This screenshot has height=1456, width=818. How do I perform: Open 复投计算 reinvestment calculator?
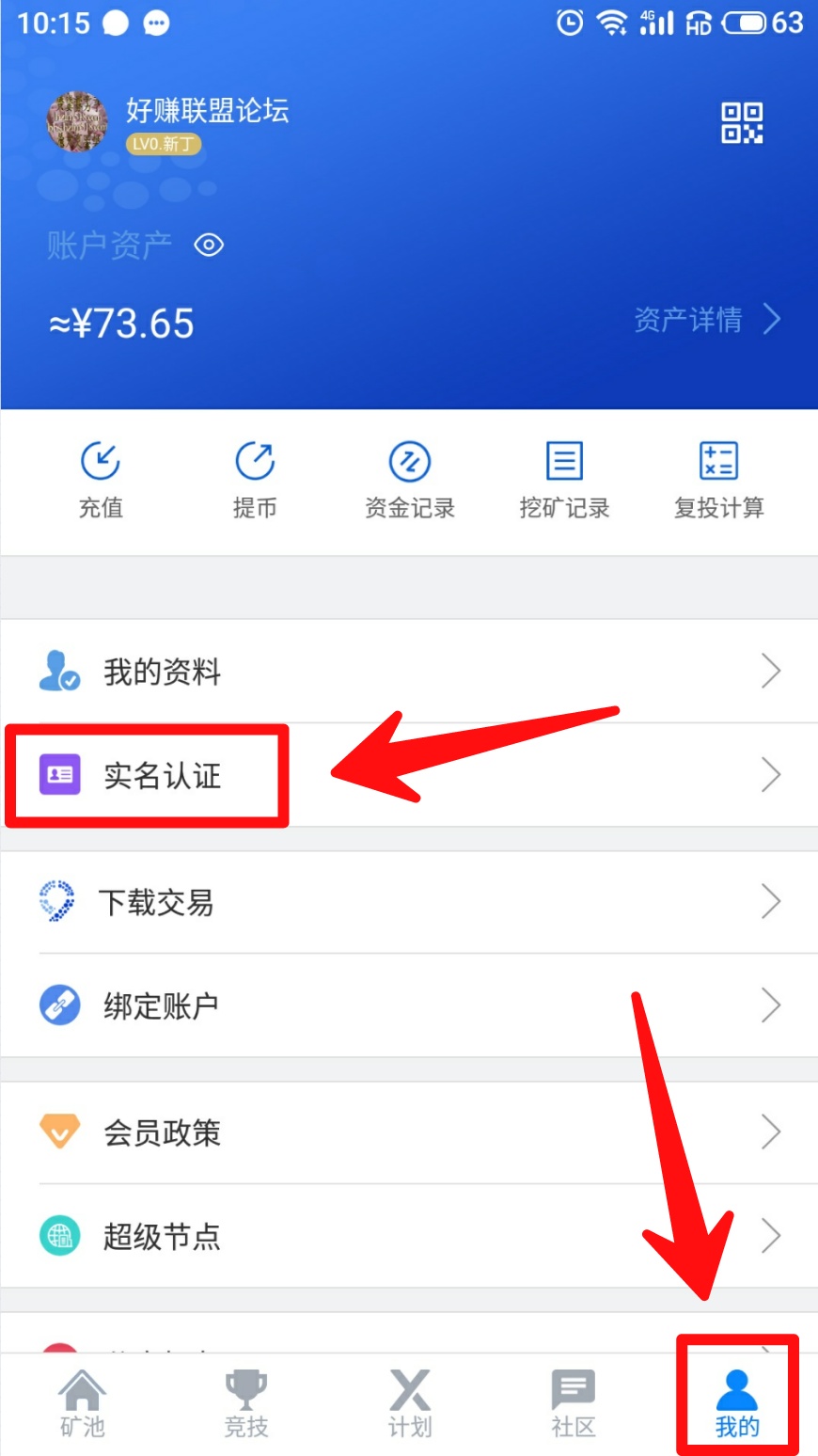click(718, 480)
